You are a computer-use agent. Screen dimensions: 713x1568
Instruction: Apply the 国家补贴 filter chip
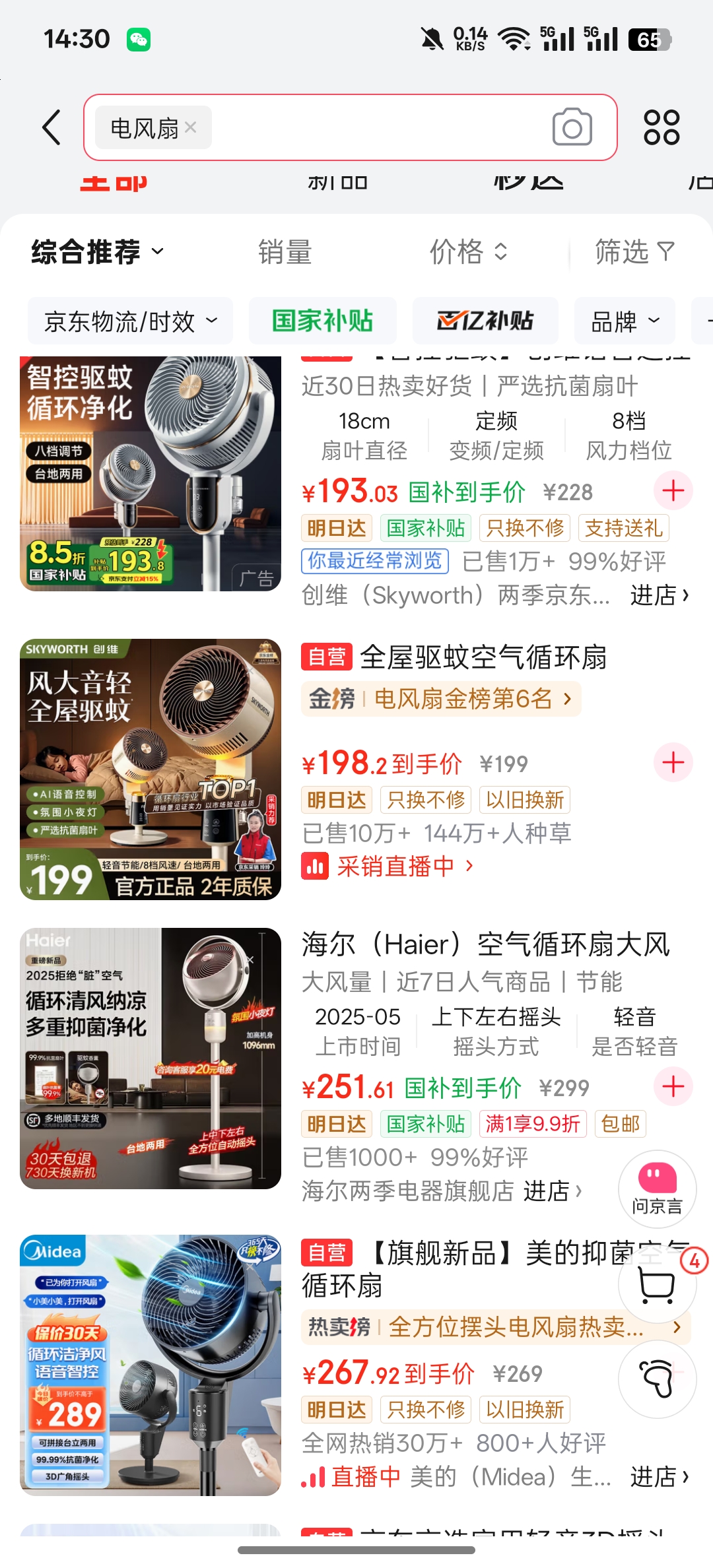pyautogui.click(x=322, y=321)
